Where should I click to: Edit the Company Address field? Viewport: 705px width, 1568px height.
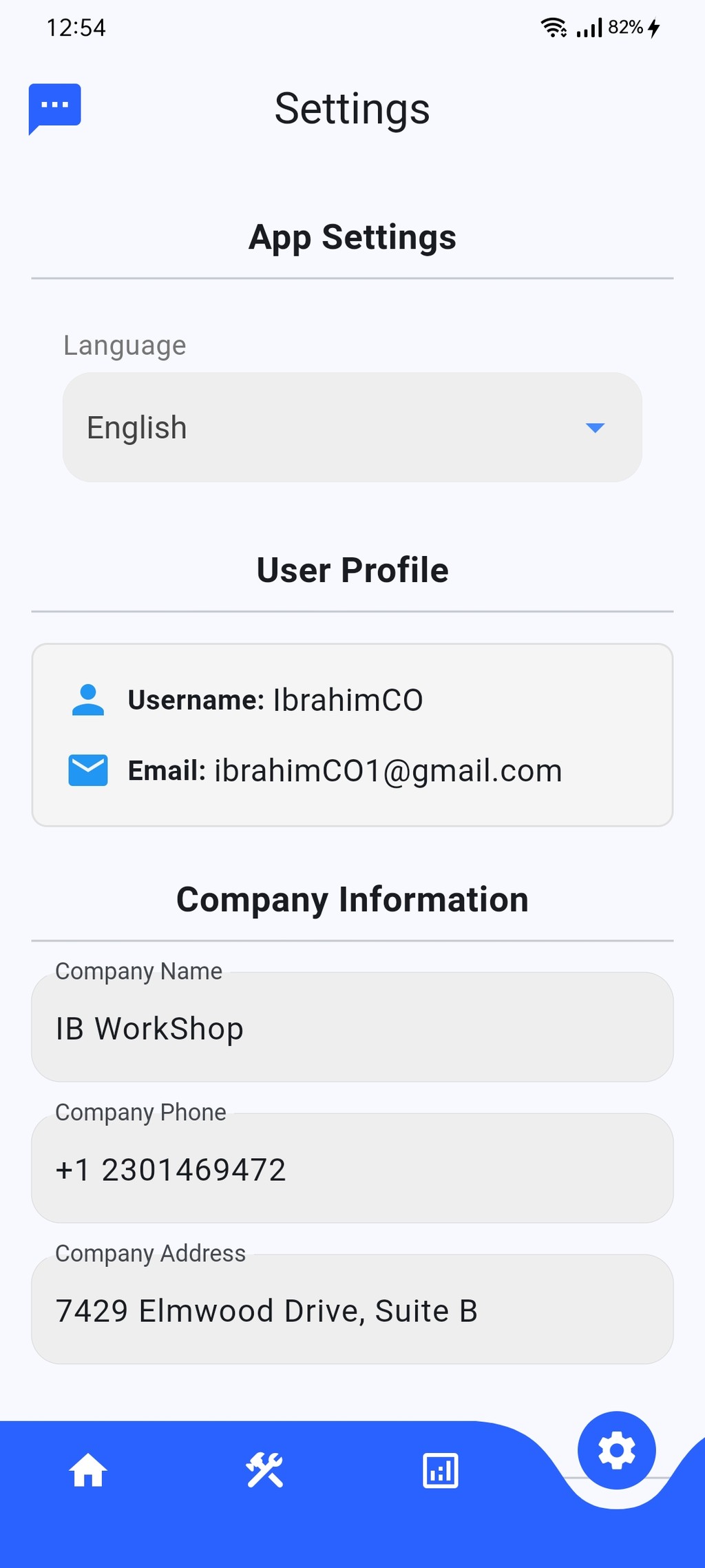pyautogui.click(x=352, y=1310)
